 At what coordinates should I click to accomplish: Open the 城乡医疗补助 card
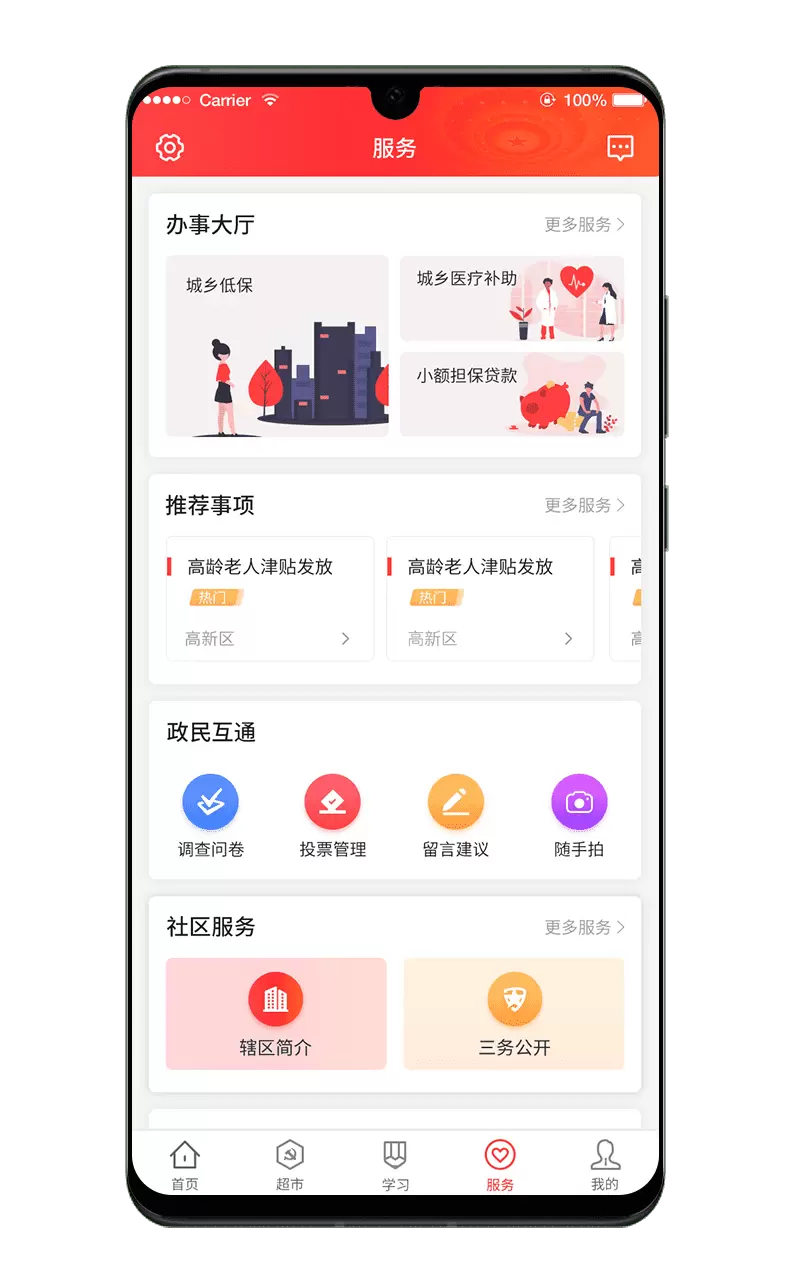511,298
